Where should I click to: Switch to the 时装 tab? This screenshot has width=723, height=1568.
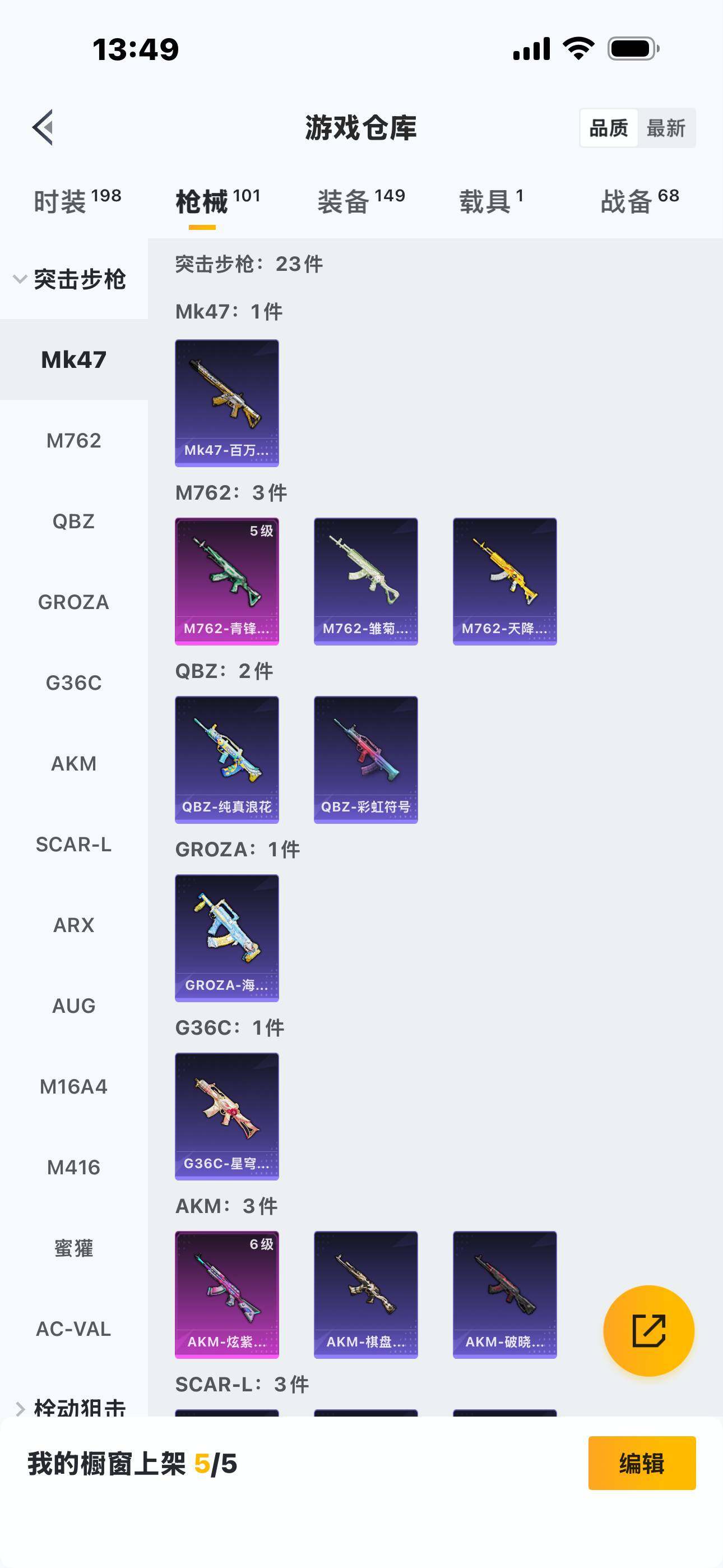(77, 201)
